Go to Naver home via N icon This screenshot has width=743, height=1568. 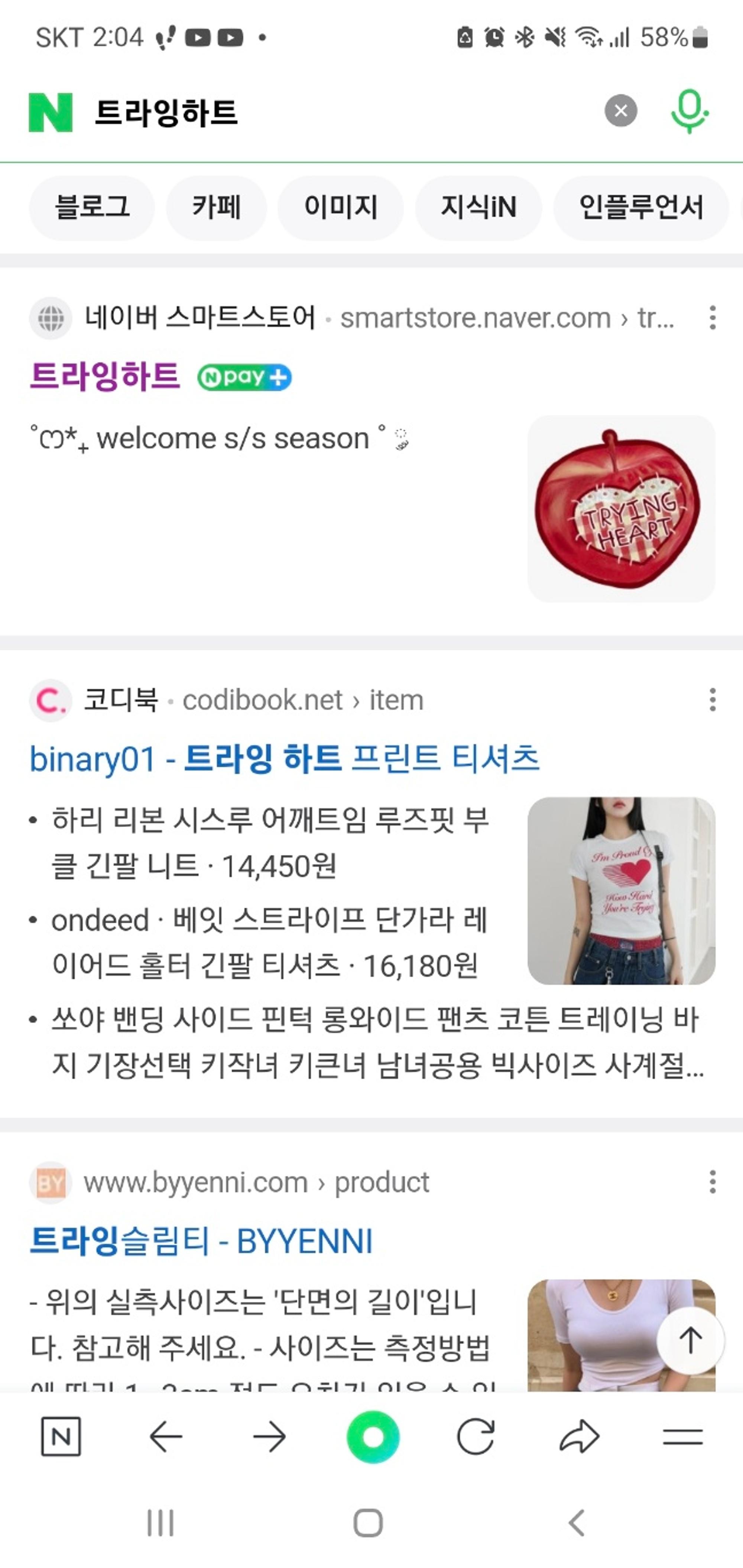60,1437
